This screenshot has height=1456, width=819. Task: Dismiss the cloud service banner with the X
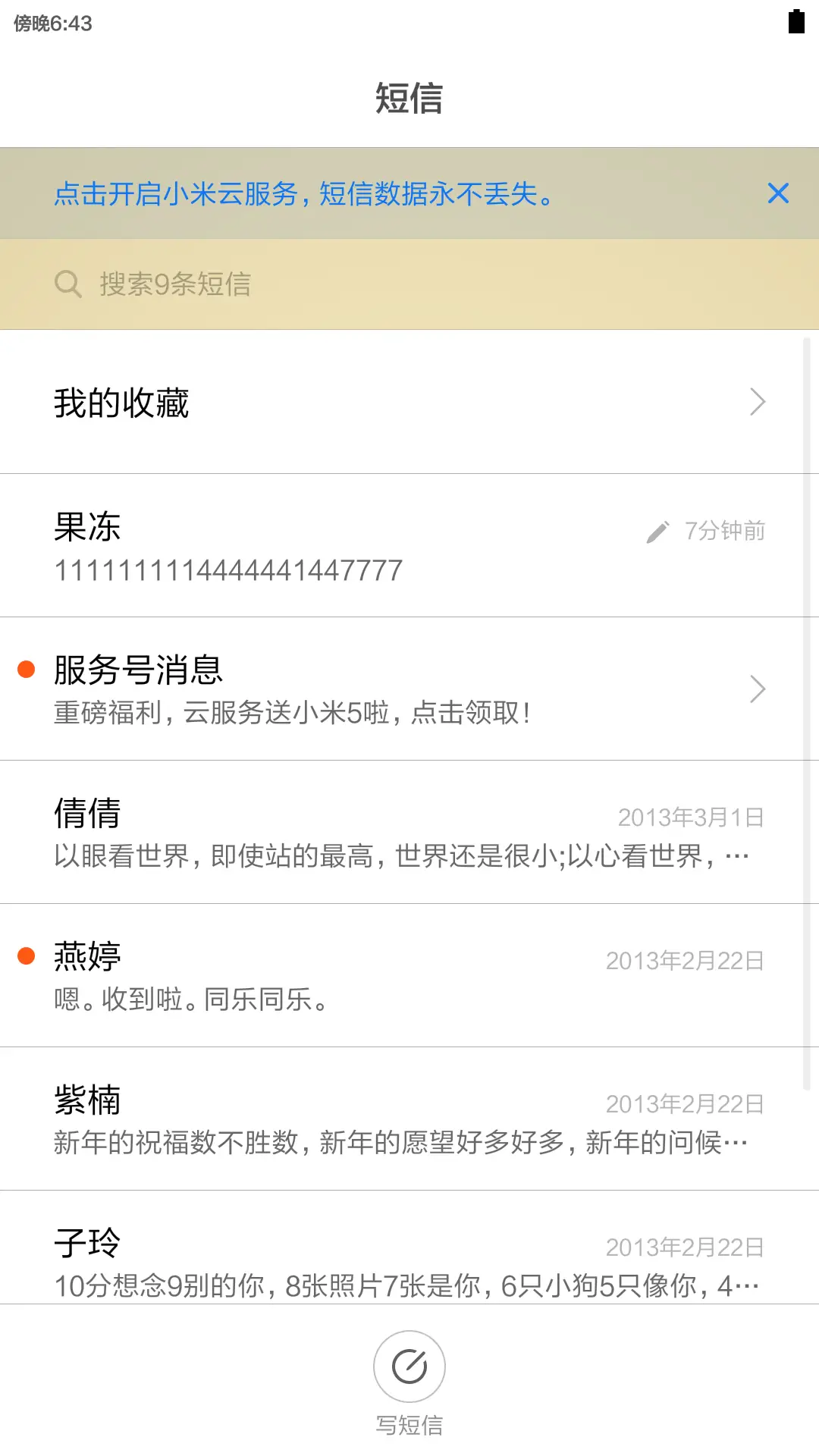coord(778,194)
